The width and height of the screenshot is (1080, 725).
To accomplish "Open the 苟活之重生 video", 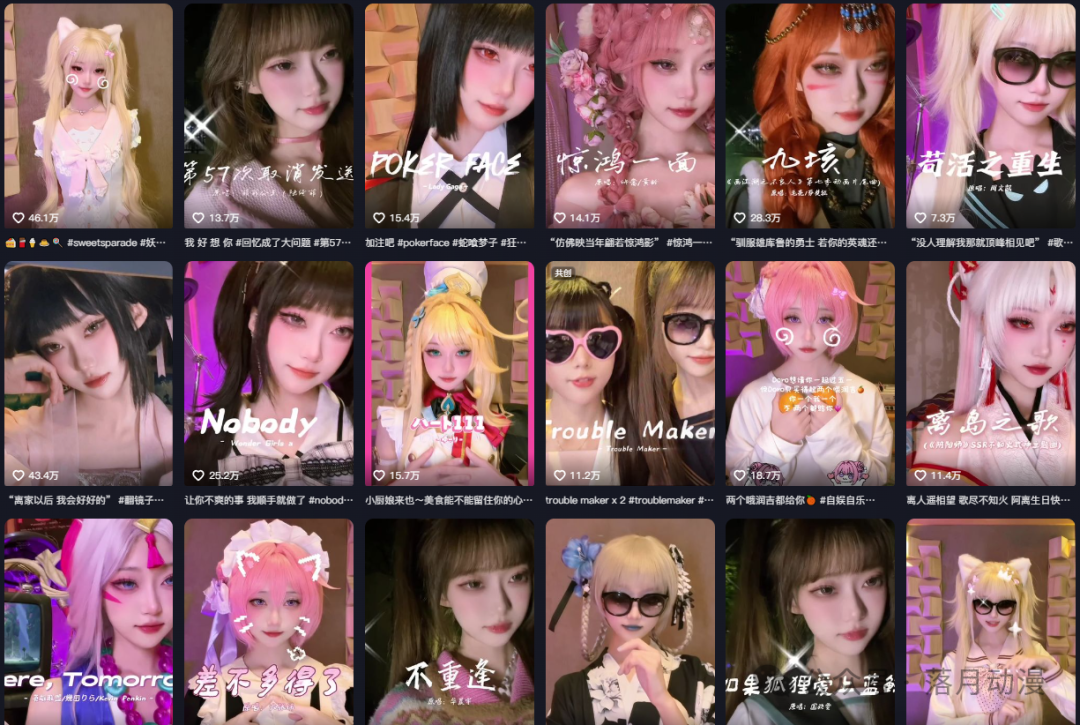I will point(990,115).
